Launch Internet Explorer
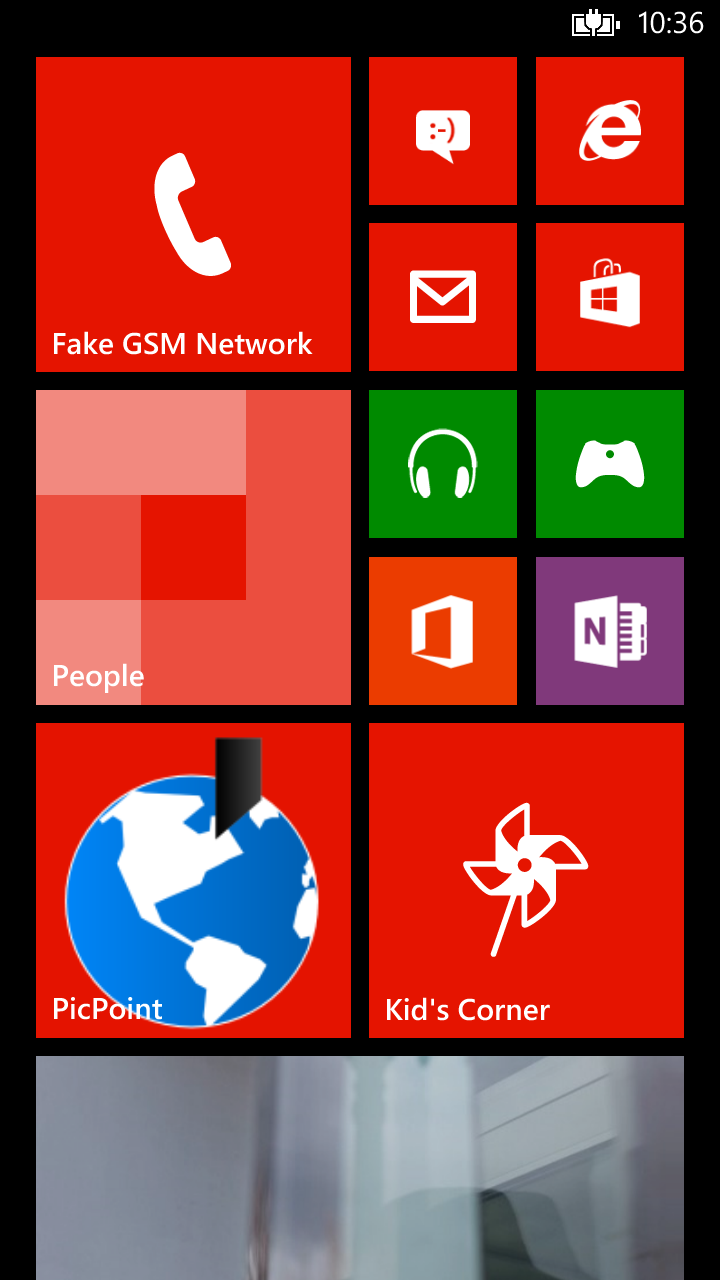The height and width of the screenshot is (1280, 720). point(610,131)
